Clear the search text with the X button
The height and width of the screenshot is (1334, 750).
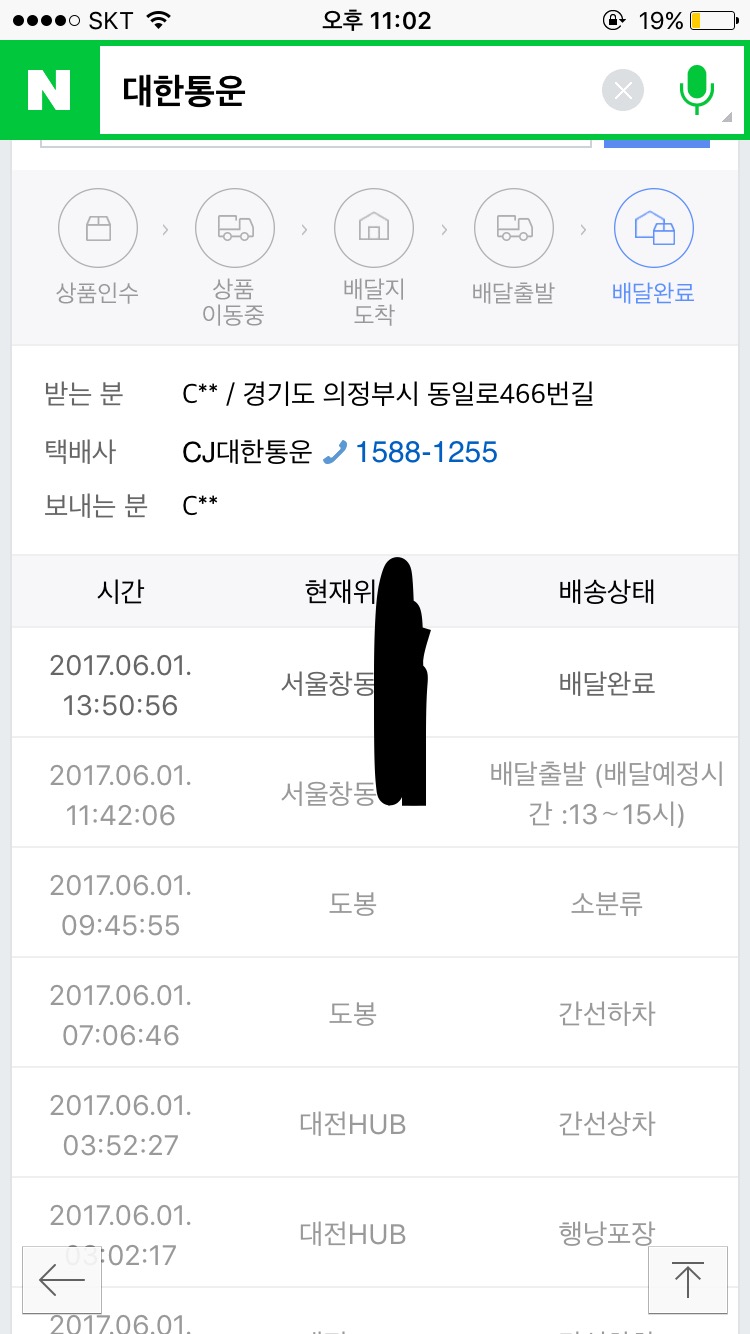pos(623,92)
